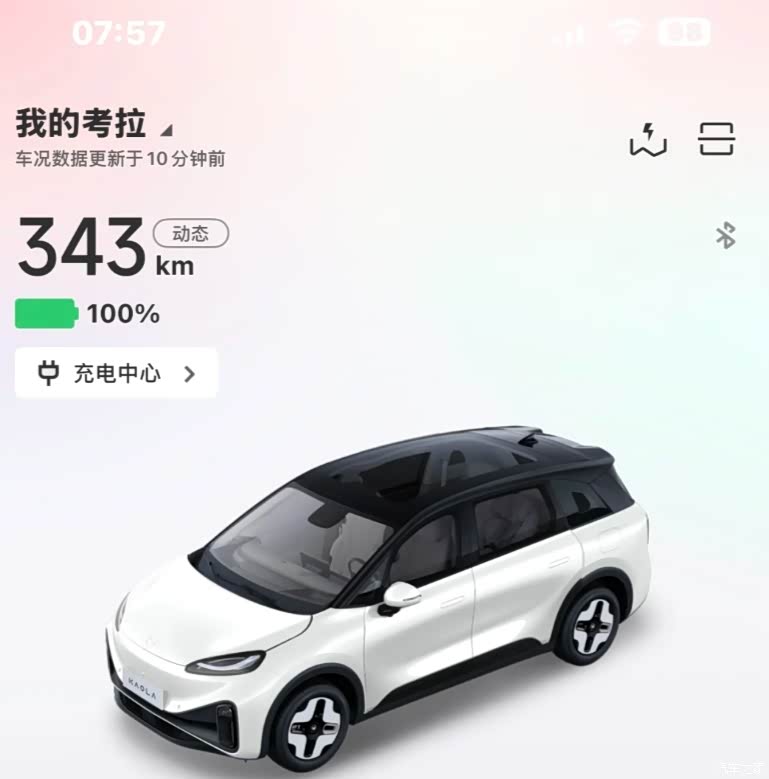Tap the 动态 range mode chip
769x779 pixels.
tap(190, 234)
